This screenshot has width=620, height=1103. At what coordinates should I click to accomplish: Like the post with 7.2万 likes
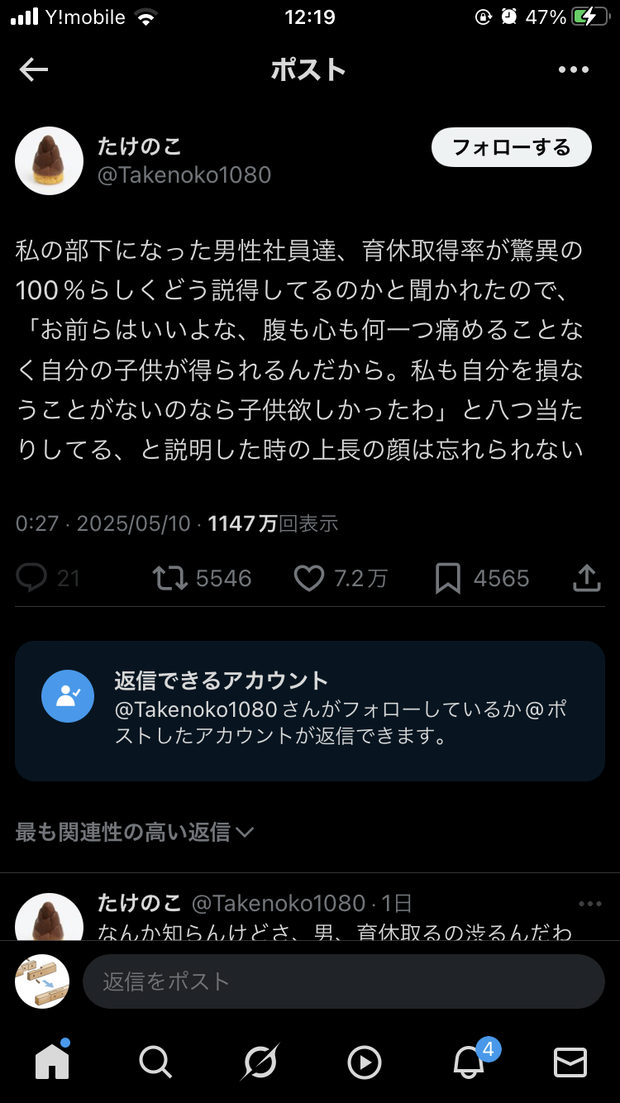[x=309, y=577]
